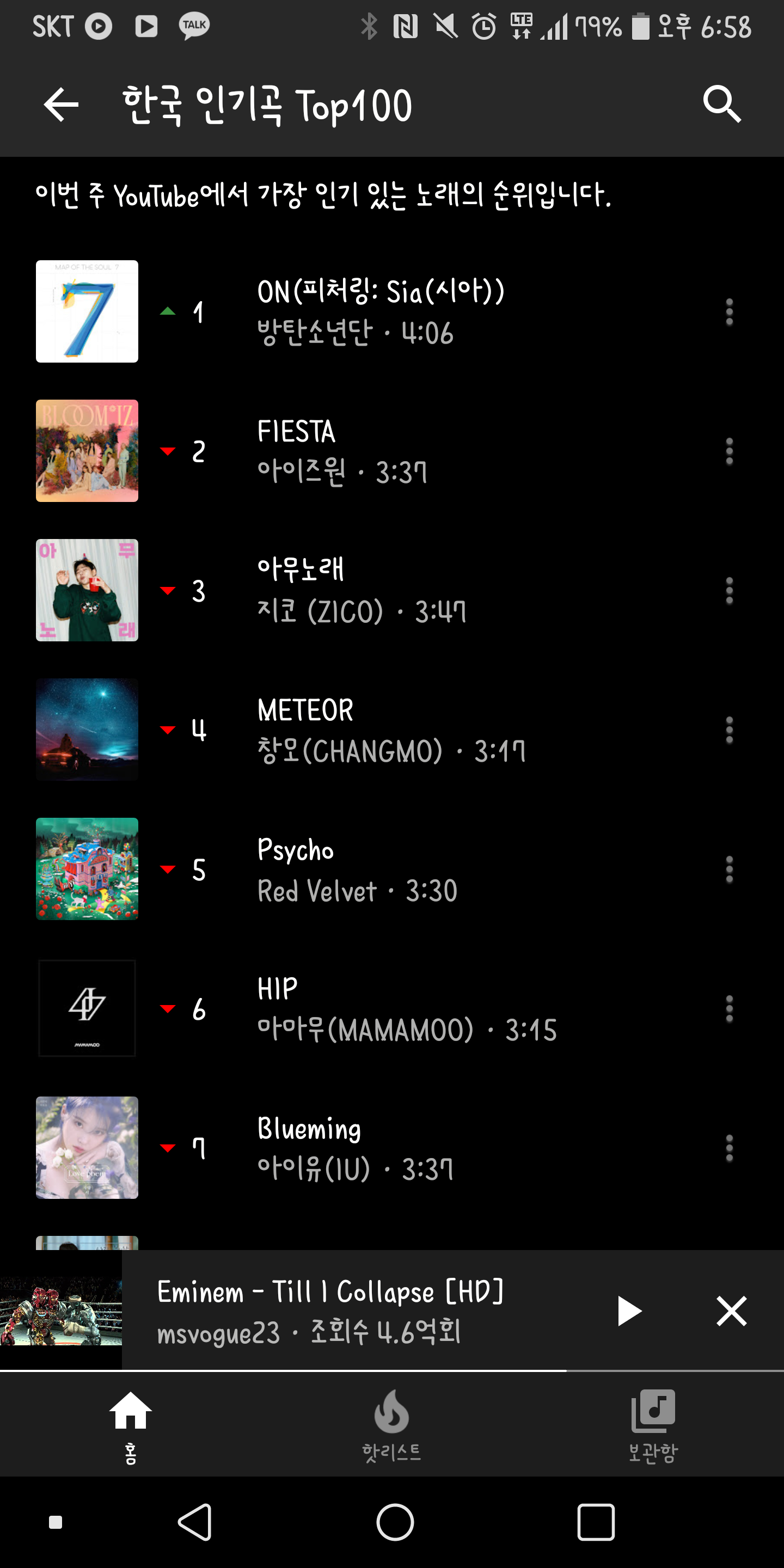Viewport: 784px width, 1568px height.
Task: Open more options for ON
Action: 728,313
